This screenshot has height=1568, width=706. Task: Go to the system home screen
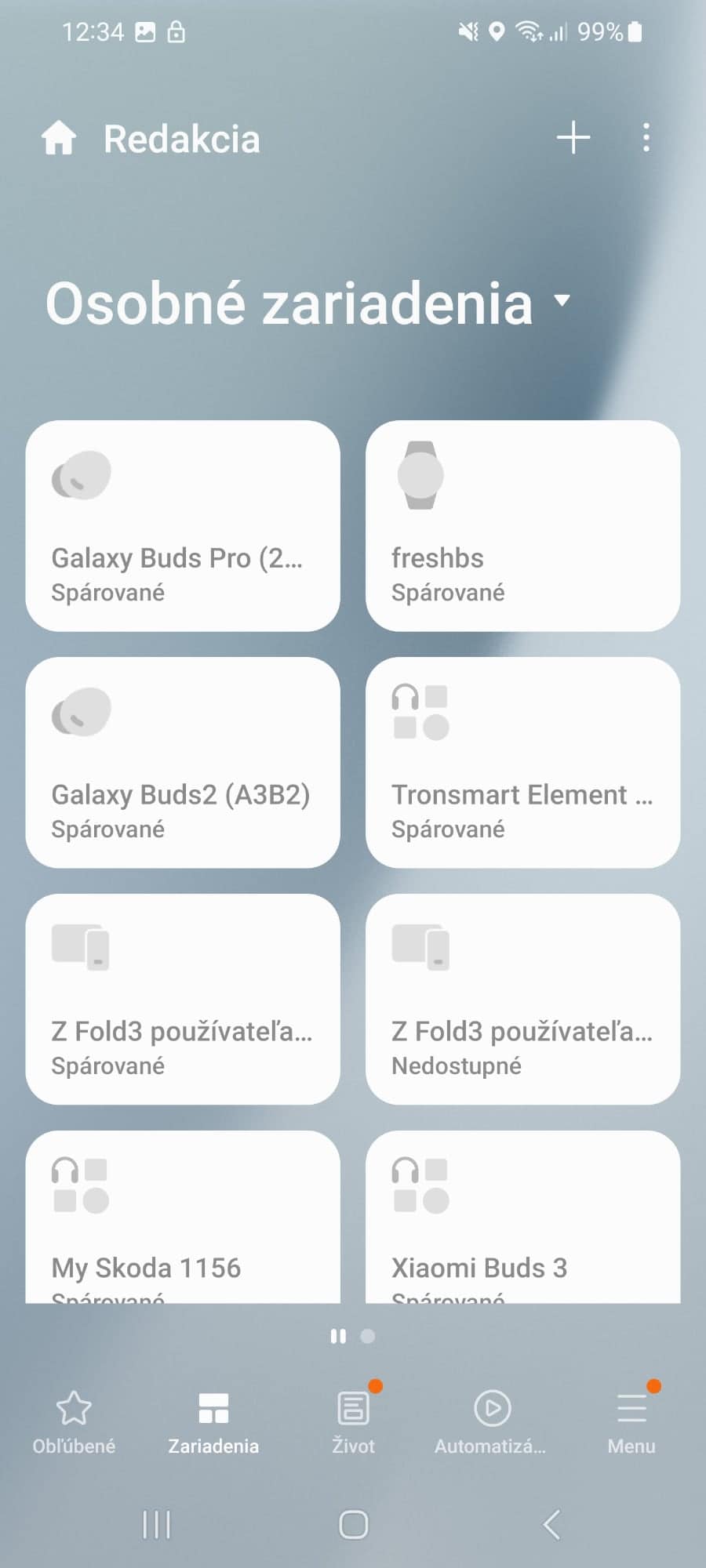(353, 1524)
